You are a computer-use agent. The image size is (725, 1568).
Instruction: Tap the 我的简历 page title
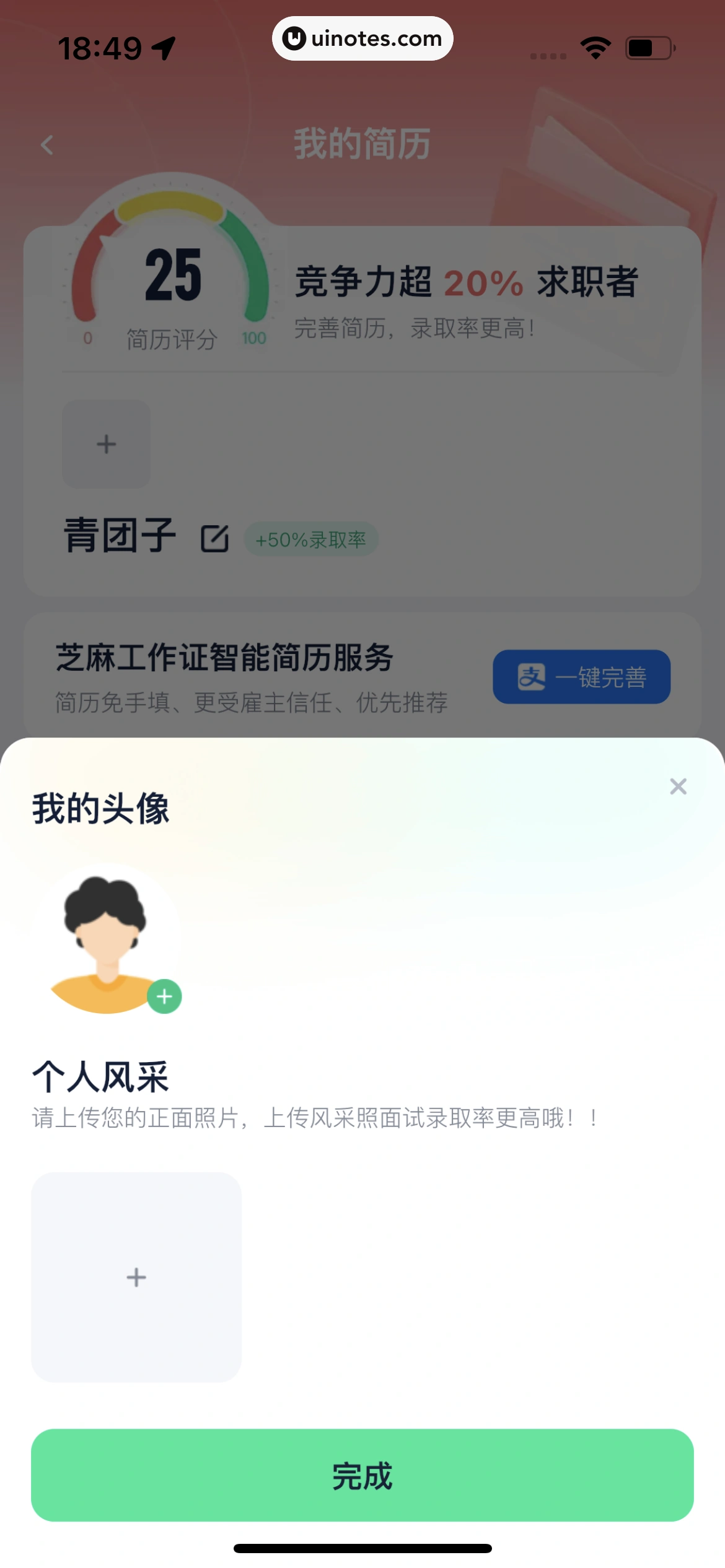point(362,144)
